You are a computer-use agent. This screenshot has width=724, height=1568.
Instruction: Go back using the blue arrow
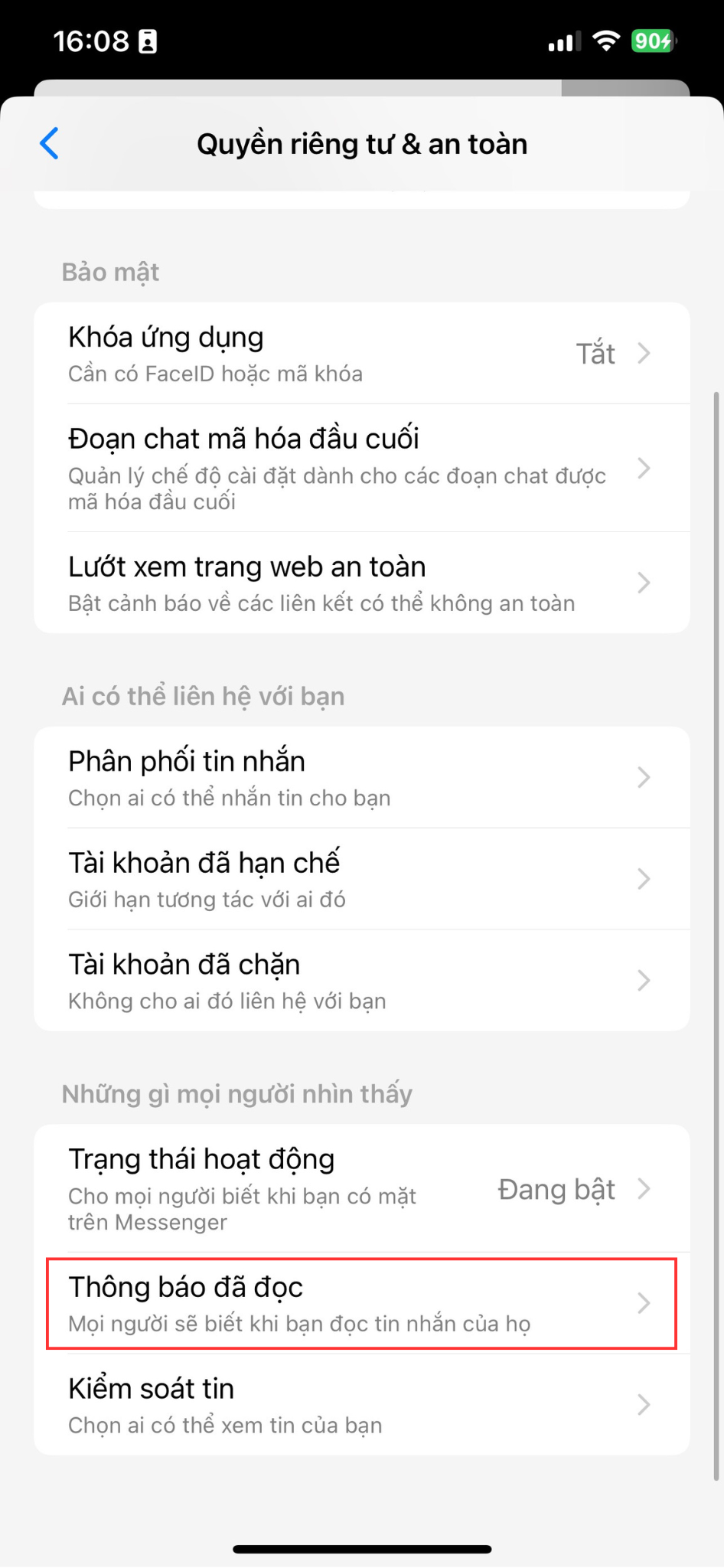(50, 143)
